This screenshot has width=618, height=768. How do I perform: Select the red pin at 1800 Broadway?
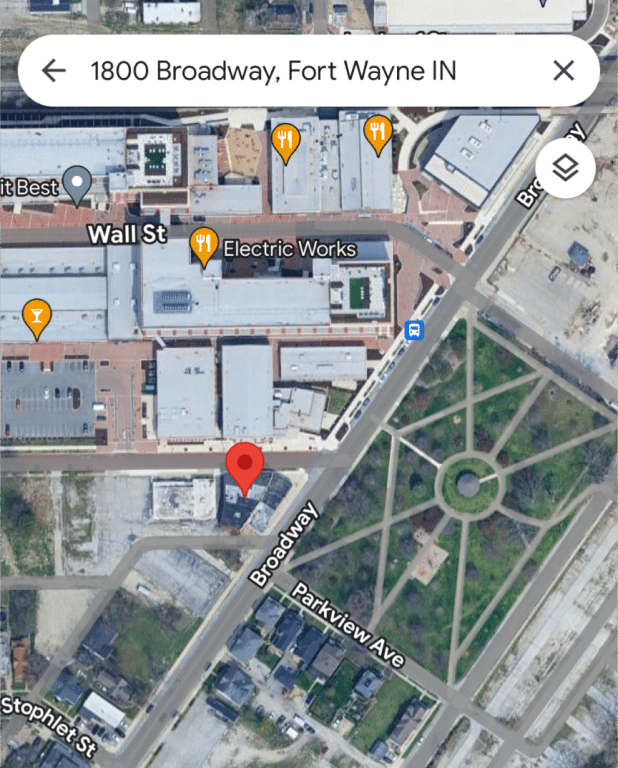tap(245, 468)
